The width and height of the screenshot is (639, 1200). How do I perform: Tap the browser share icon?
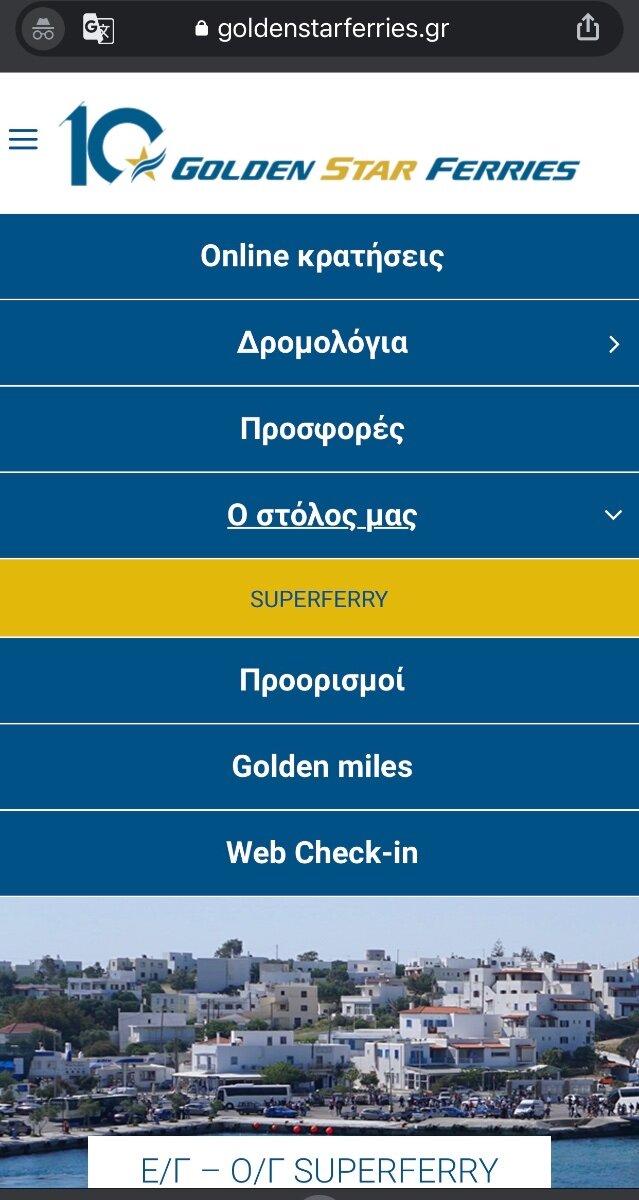tap(588, 28)
